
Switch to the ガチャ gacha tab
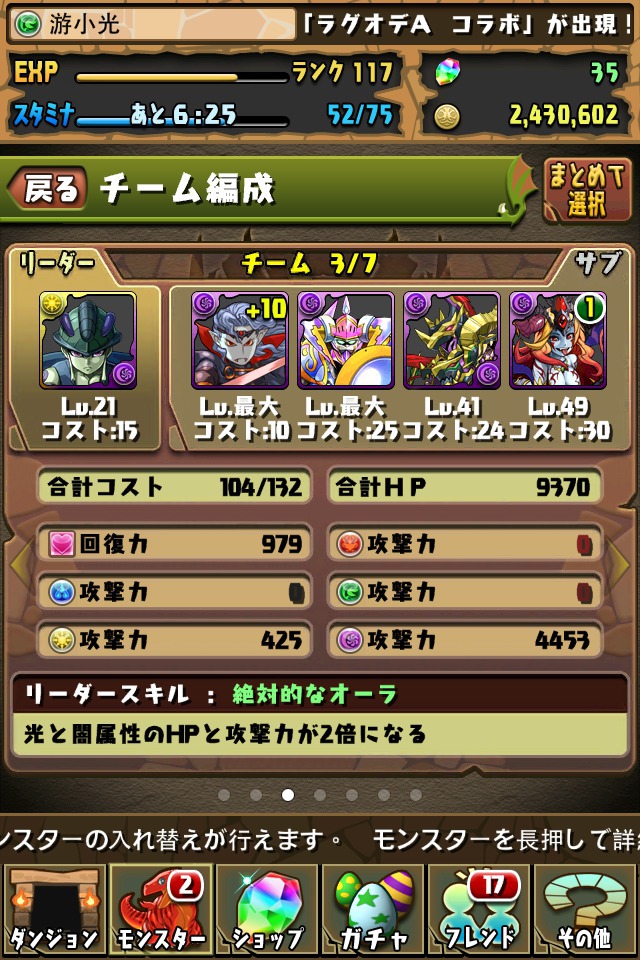click(373, 910)
